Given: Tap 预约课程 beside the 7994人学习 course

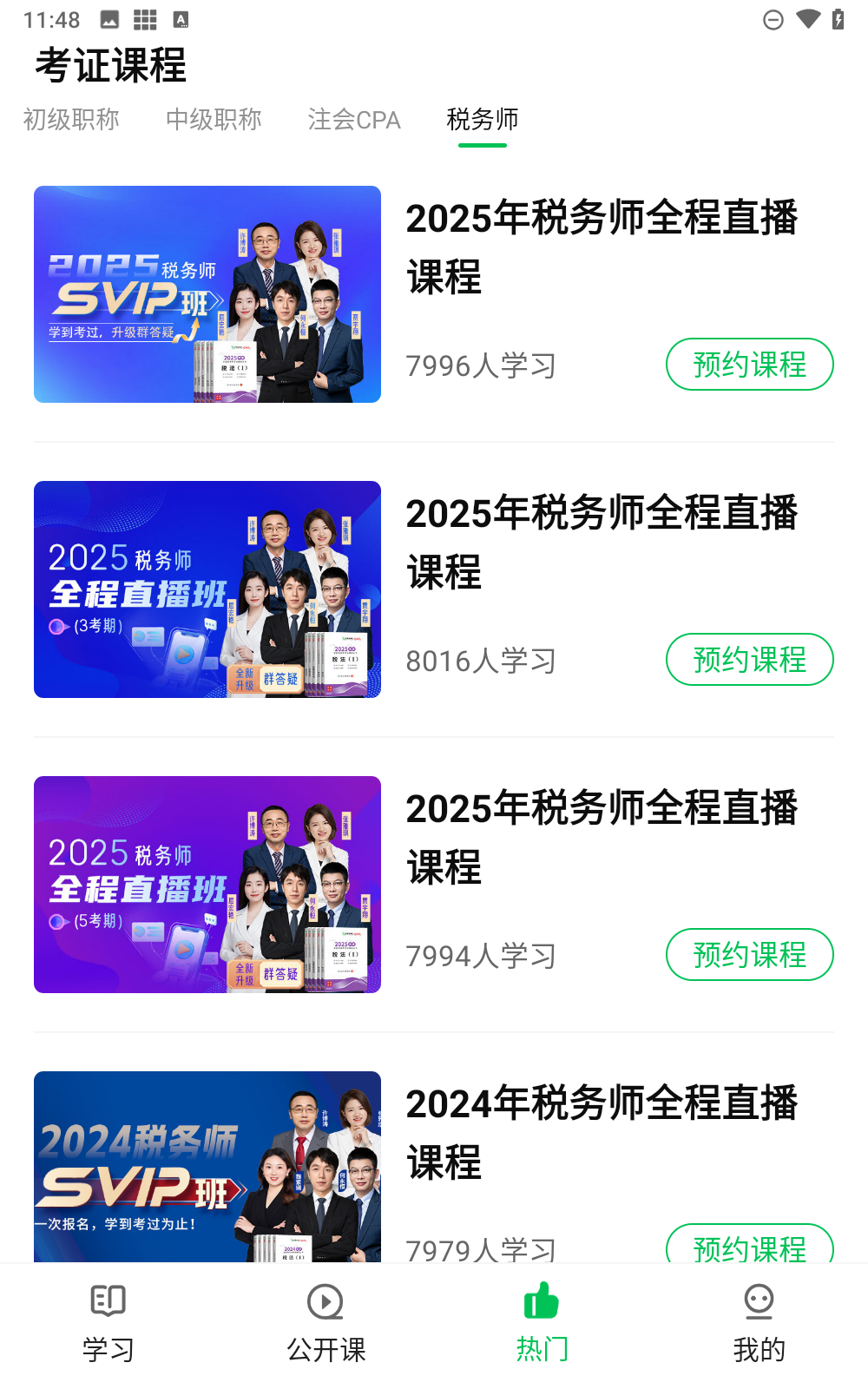Looking at the screenshot, I should pos(749,955).
